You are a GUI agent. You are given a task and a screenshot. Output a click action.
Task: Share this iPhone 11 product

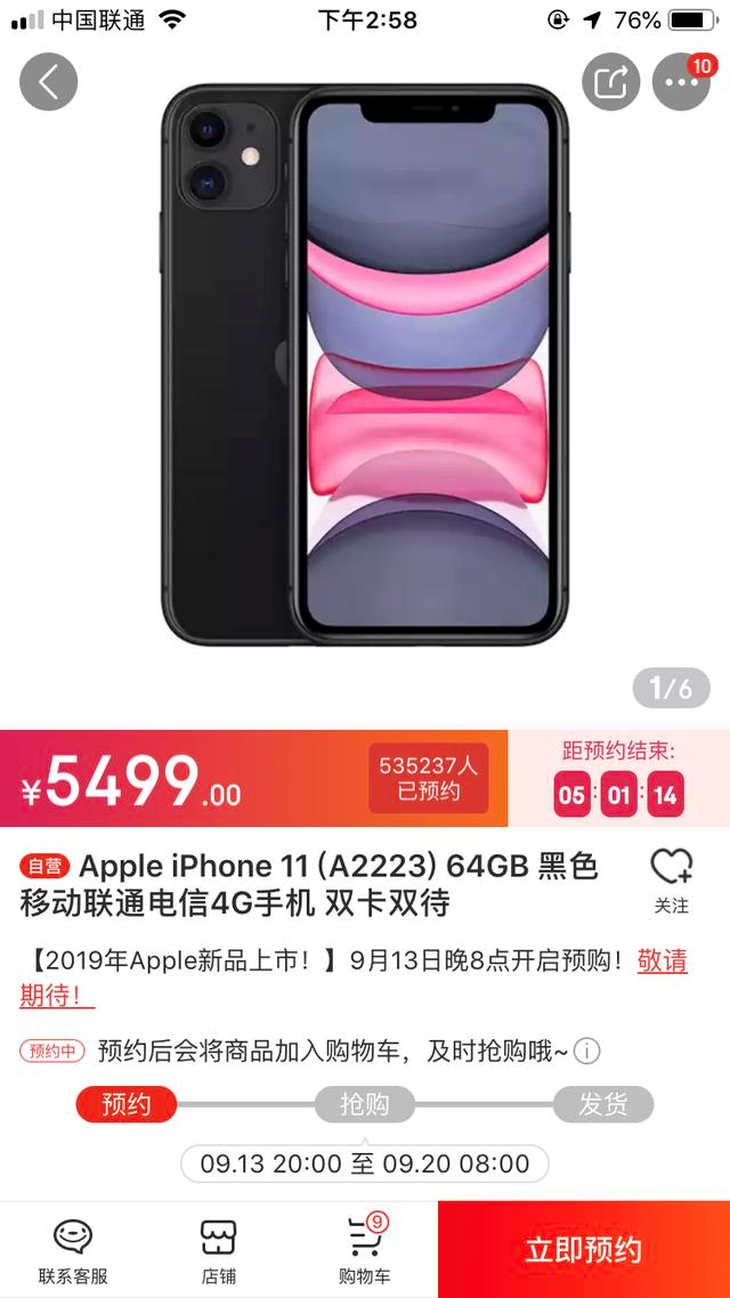pyautogui.click(x=611, y=82)
